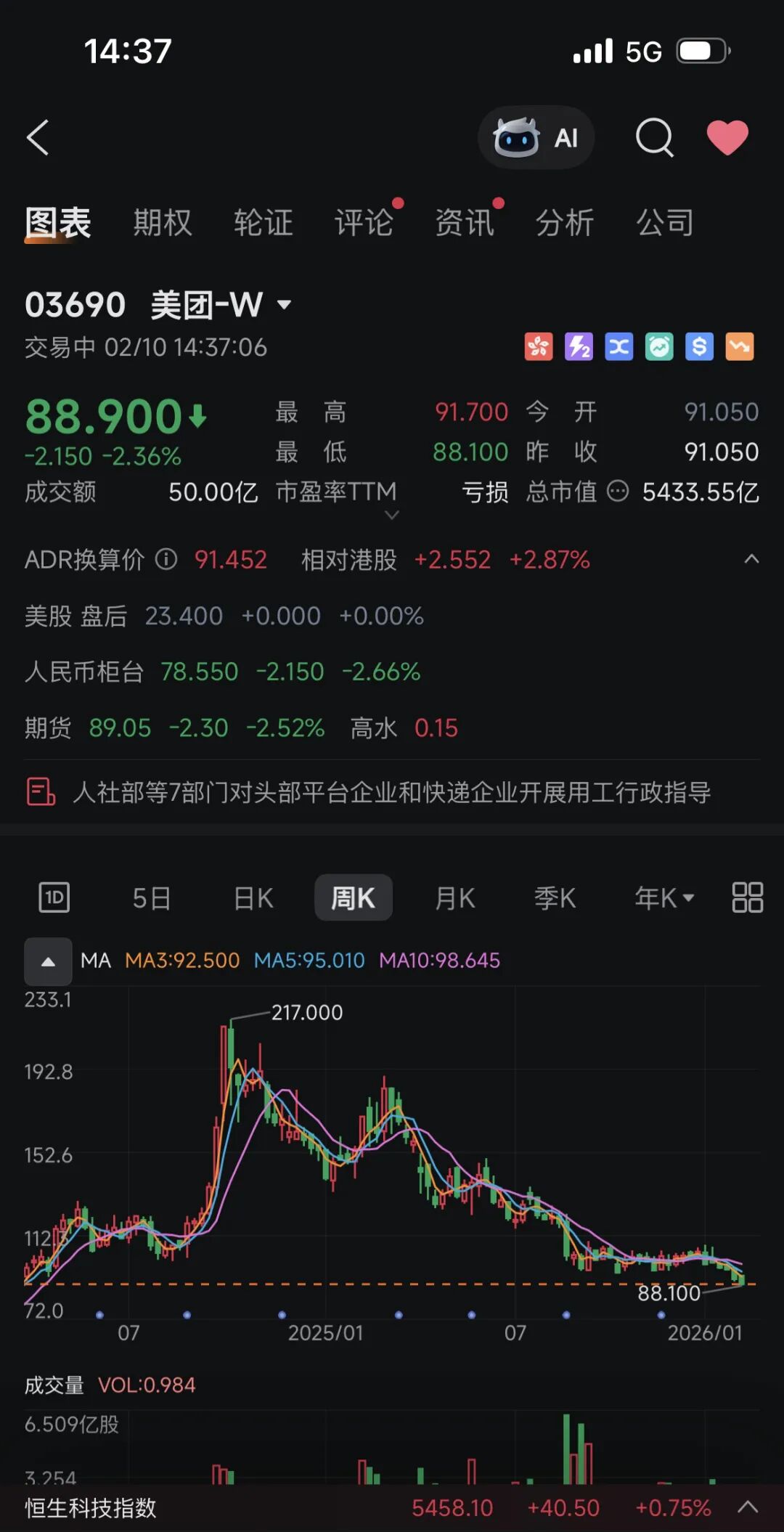Open the stock switcher dropdown beside 美团-W

point(285,305)
